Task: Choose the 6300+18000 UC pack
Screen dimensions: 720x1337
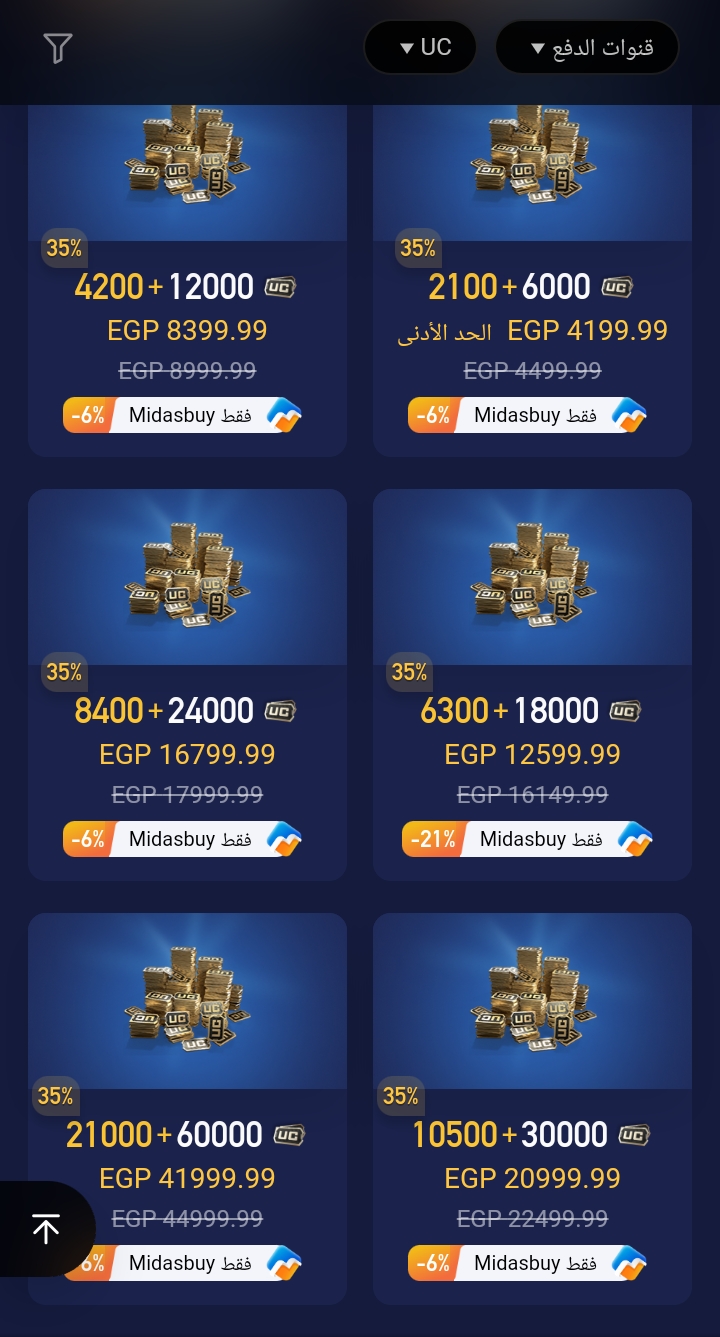Action: (x=532, y=685)
